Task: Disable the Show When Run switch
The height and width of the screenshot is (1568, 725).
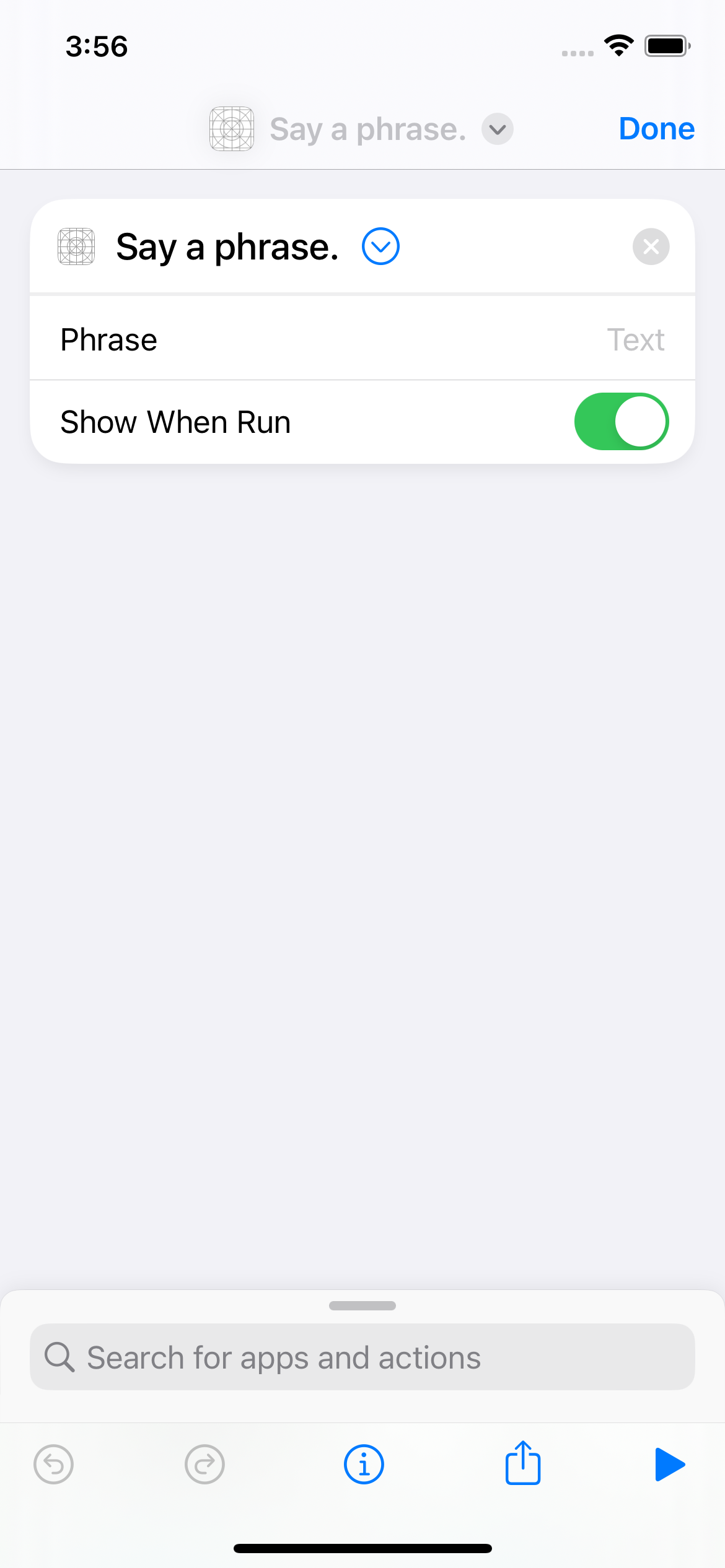Action: coord(621,422)
